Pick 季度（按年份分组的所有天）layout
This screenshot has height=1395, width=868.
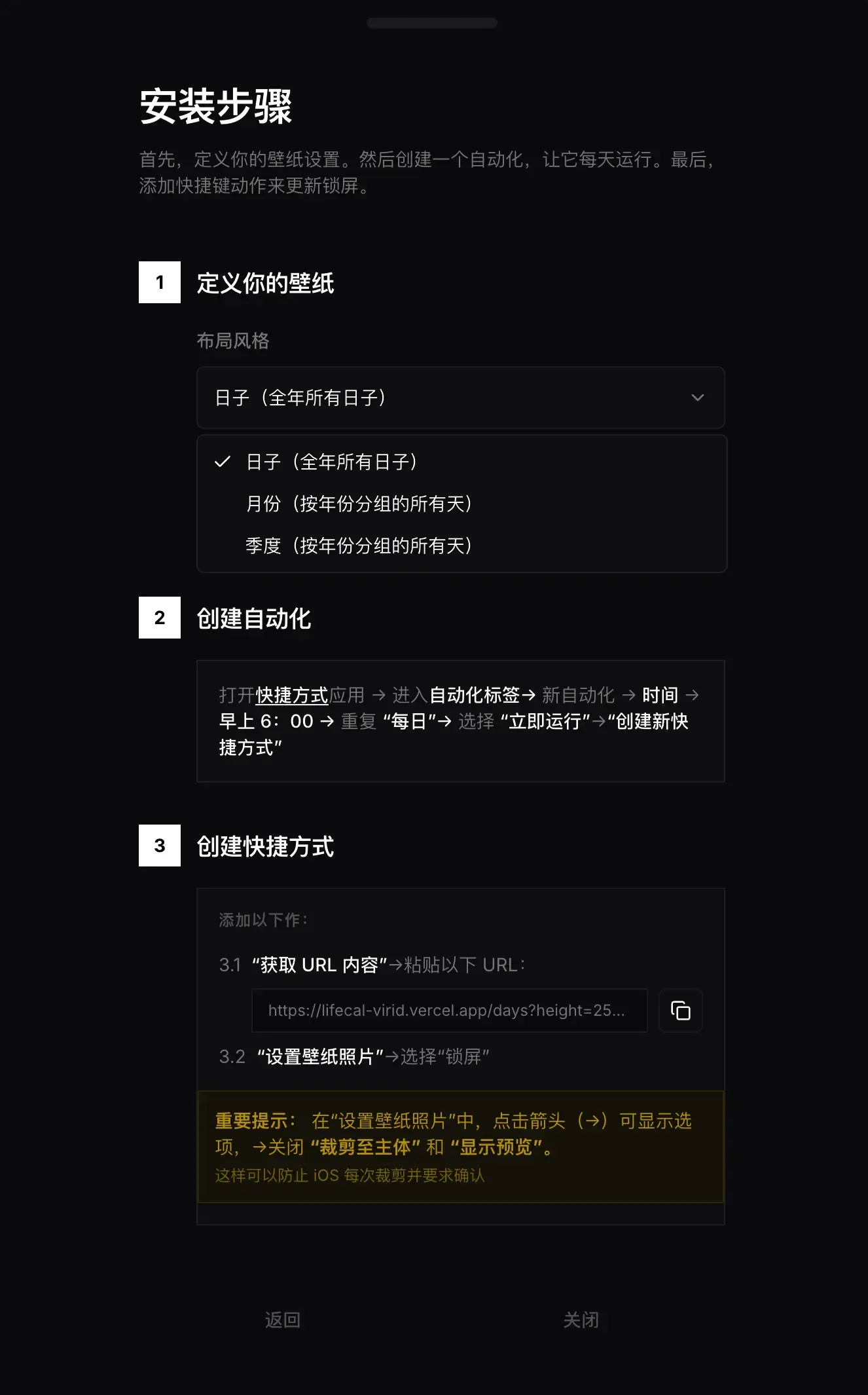pos(359,546)
